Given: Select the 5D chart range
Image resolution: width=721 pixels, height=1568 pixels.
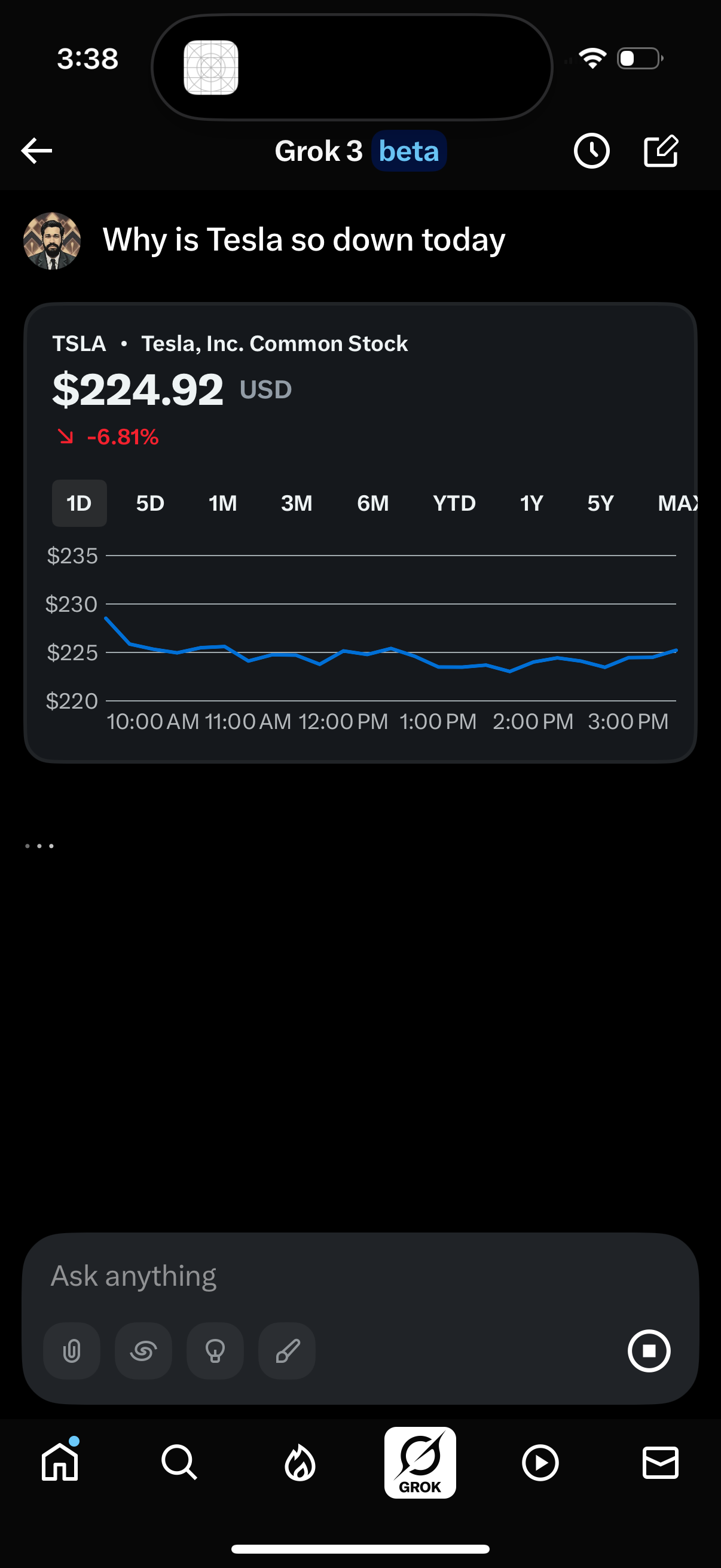Looking at the screenshot, I should (150, 504).
